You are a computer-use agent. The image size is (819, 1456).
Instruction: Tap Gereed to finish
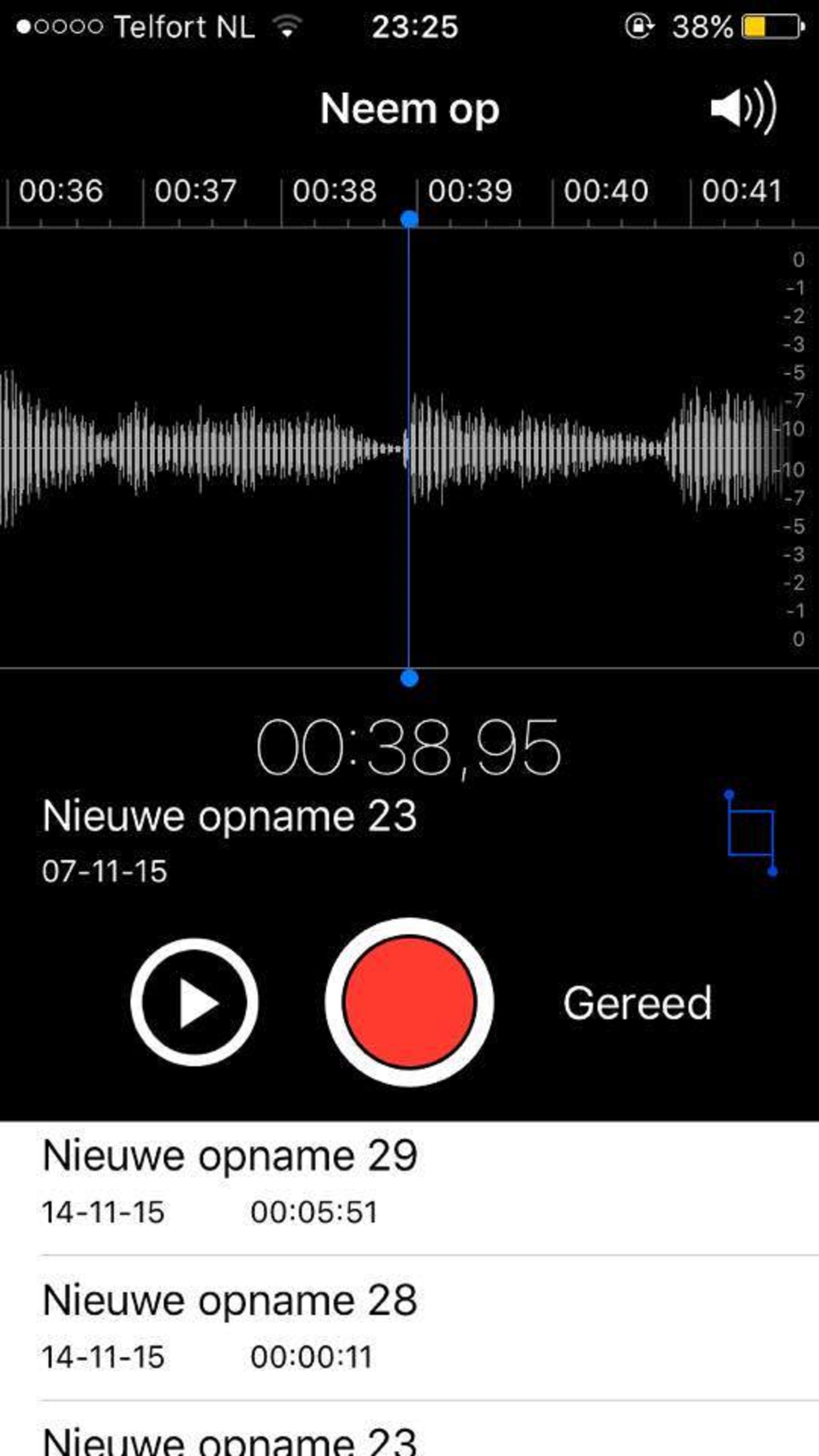point(637,1003)
